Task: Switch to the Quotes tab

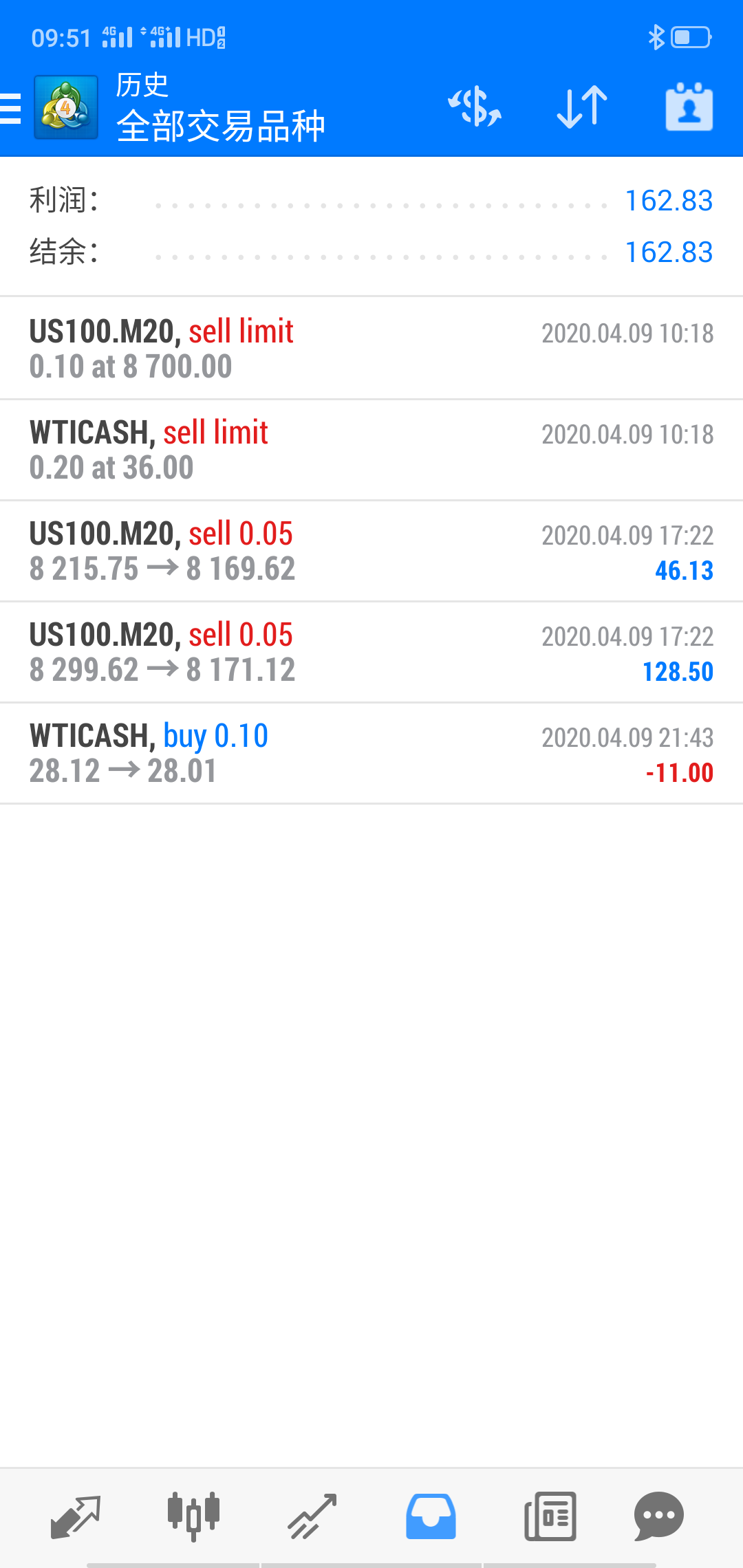Action: [76, 1516]
